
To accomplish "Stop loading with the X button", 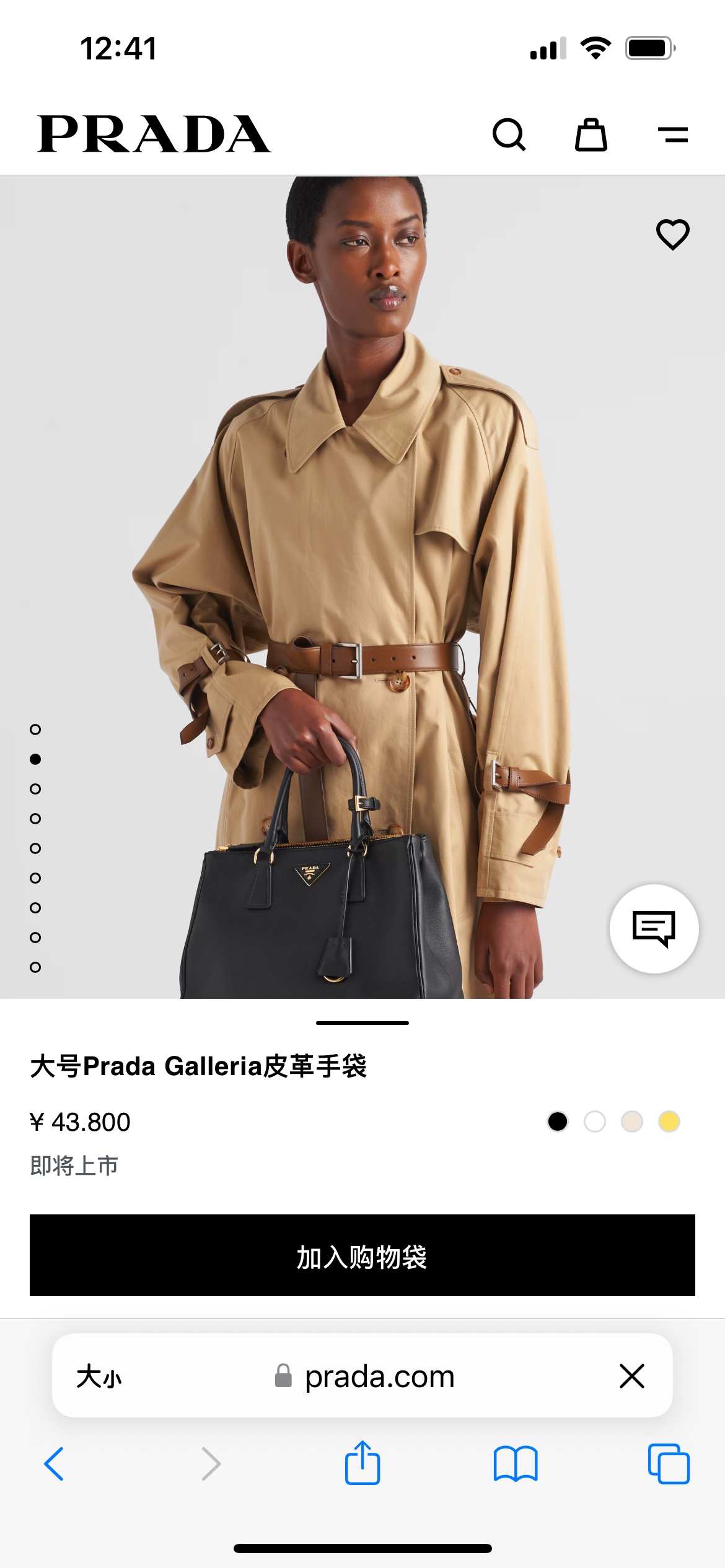I will pyautogui.click(x=632, y=1377).
